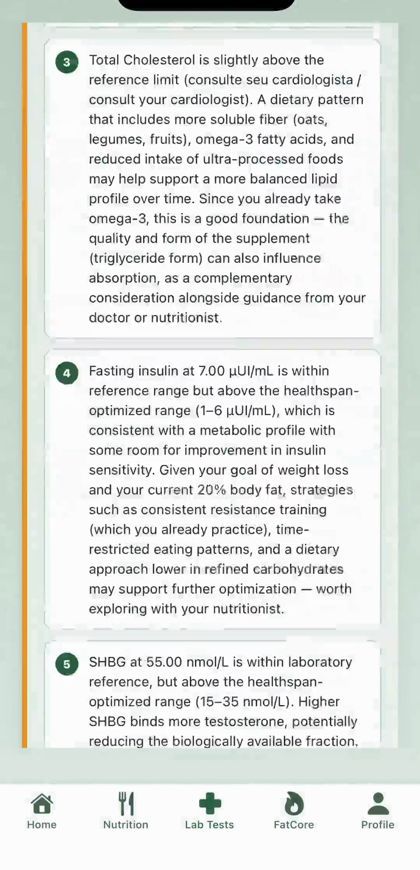
Task: Open the Profile tab
Action: 378,811
